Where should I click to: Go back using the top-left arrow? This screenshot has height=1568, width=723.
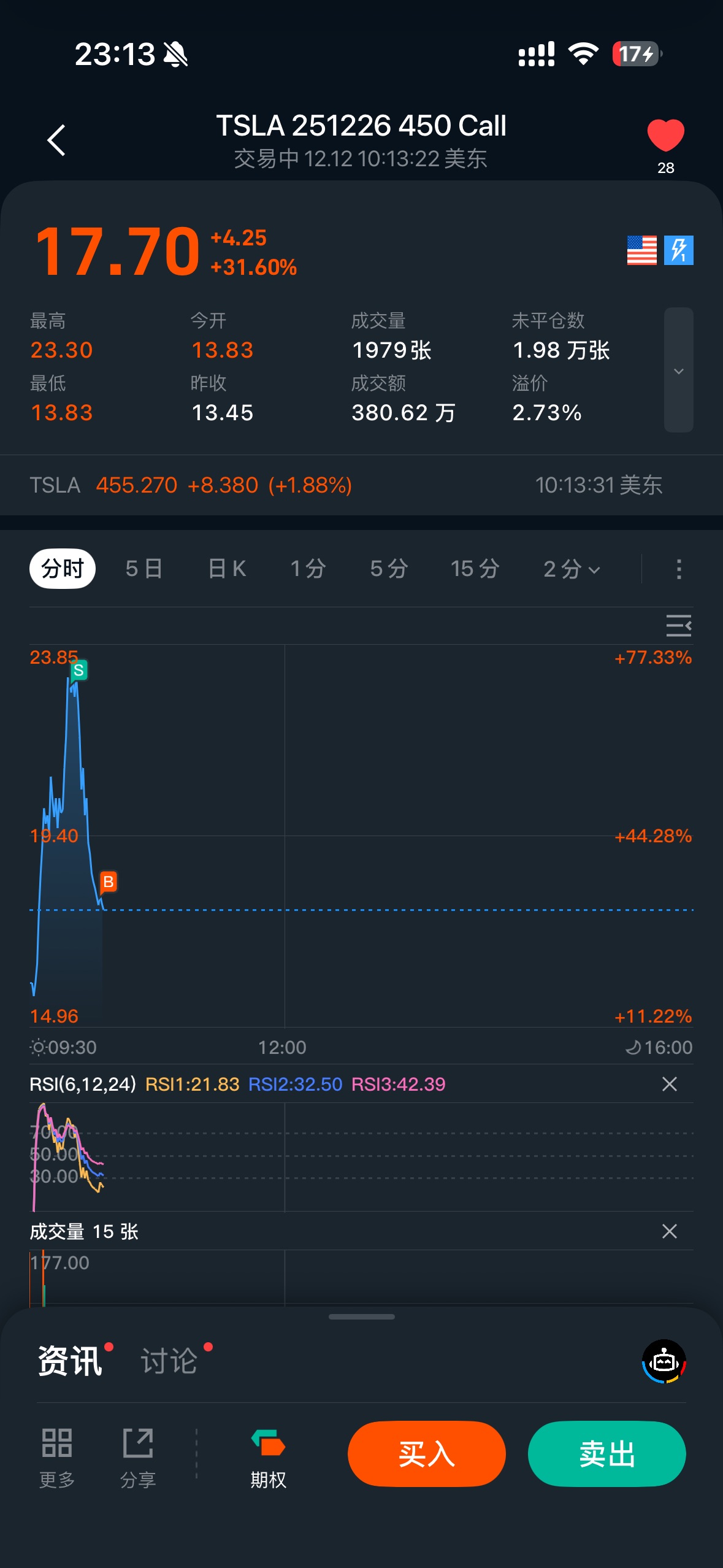[56, 140]
